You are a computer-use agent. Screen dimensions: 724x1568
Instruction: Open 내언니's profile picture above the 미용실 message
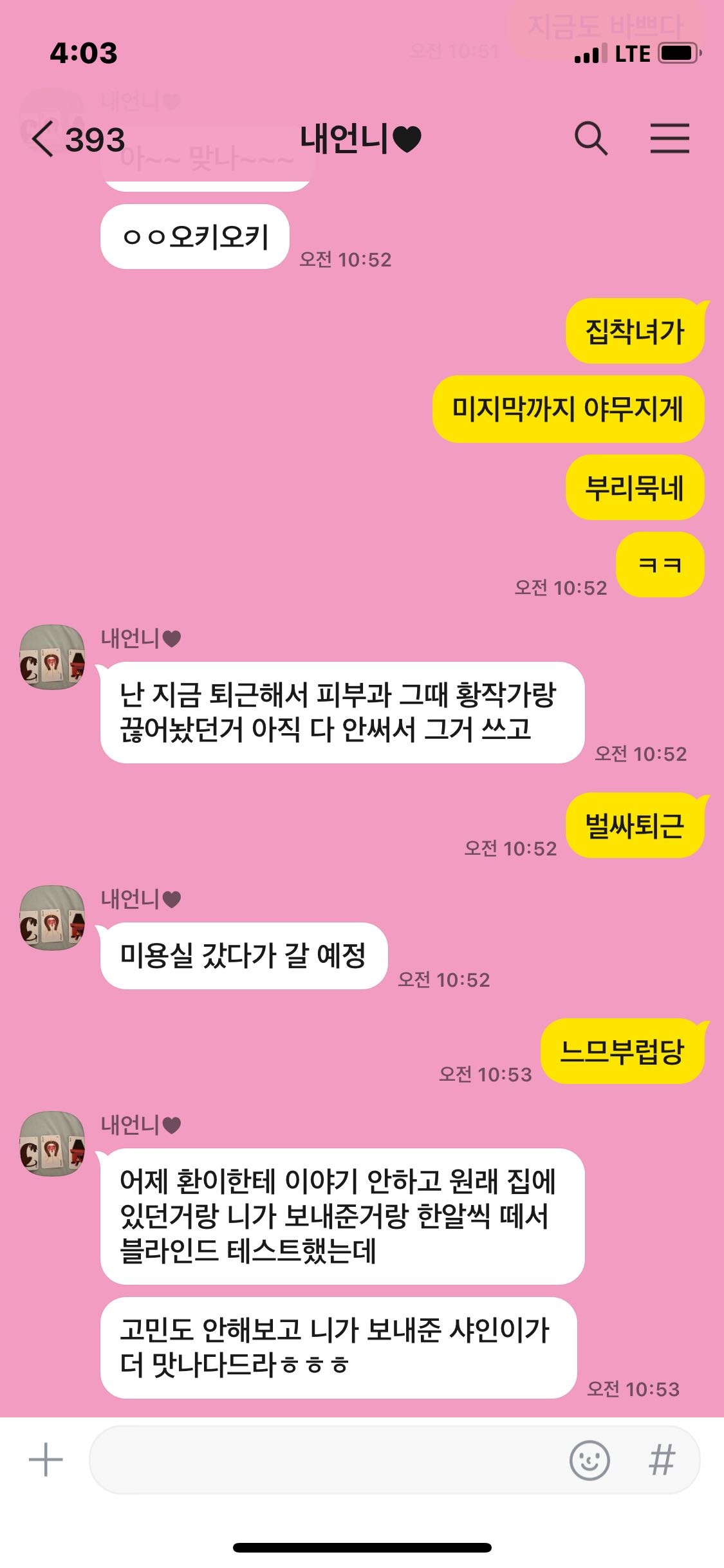pyautogui.click(x=52, y=917)
